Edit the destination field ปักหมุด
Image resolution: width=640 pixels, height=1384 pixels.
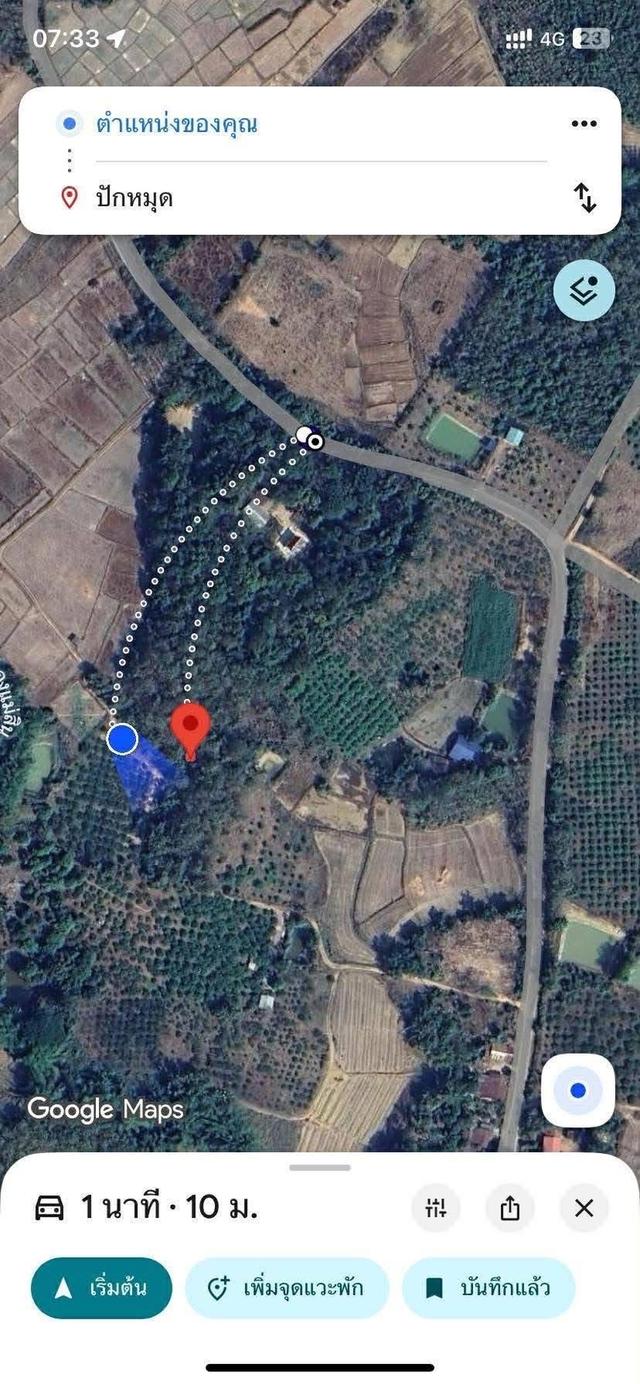320,197
